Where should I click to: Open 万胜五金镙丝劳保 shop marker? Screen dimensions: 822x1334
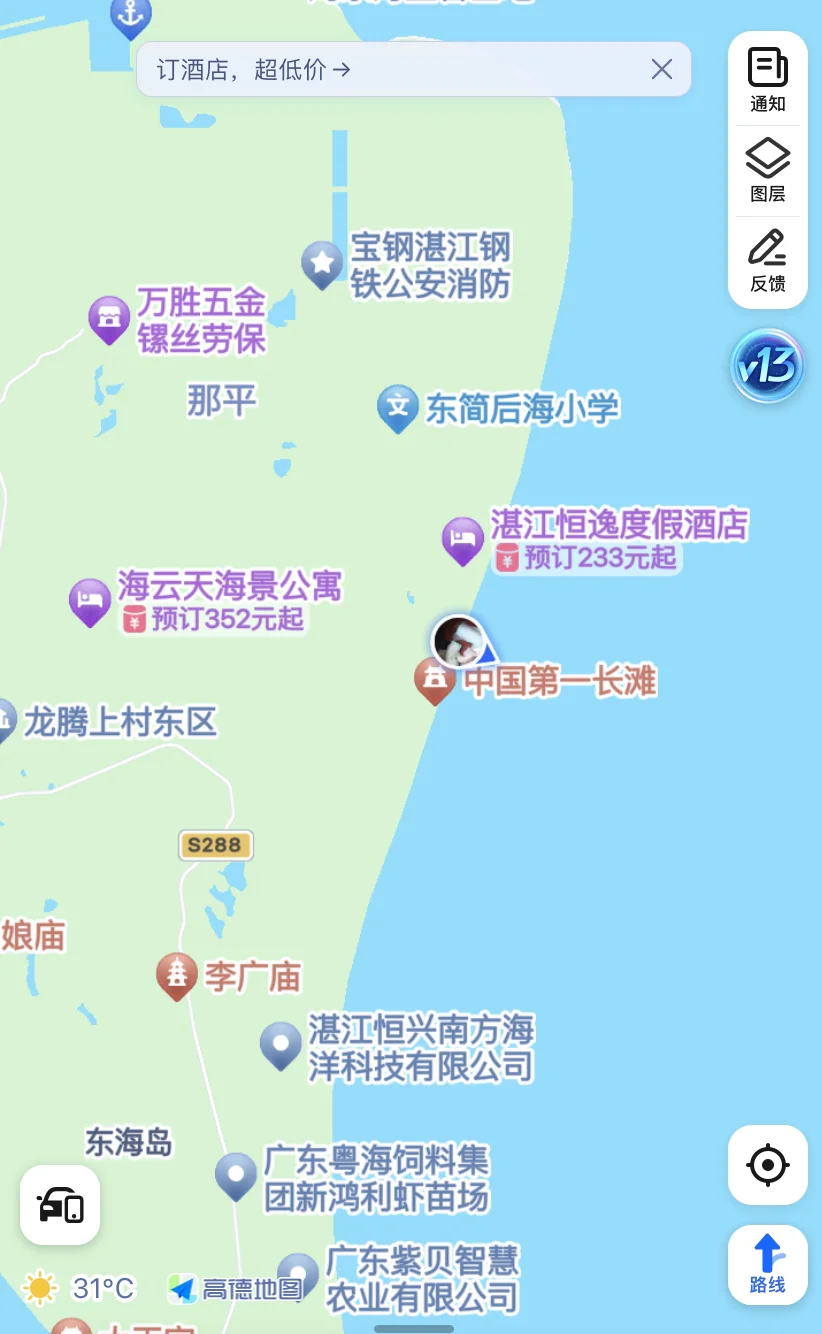point(109,319)
